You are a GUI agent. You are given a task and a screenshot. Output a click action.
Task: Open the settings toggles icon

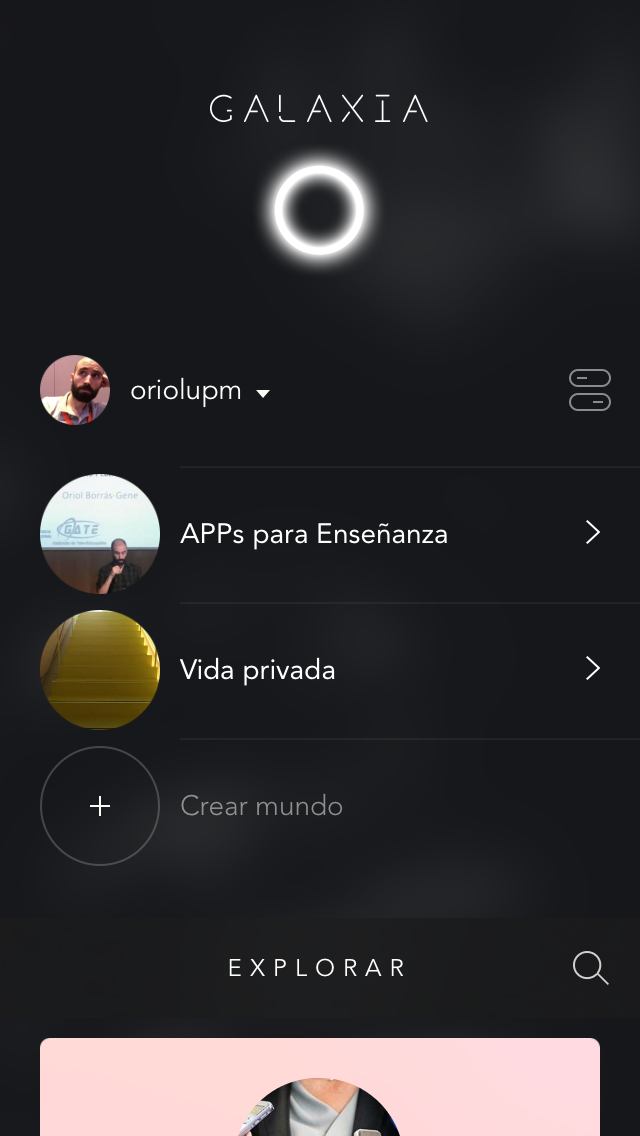pos(590,390)
